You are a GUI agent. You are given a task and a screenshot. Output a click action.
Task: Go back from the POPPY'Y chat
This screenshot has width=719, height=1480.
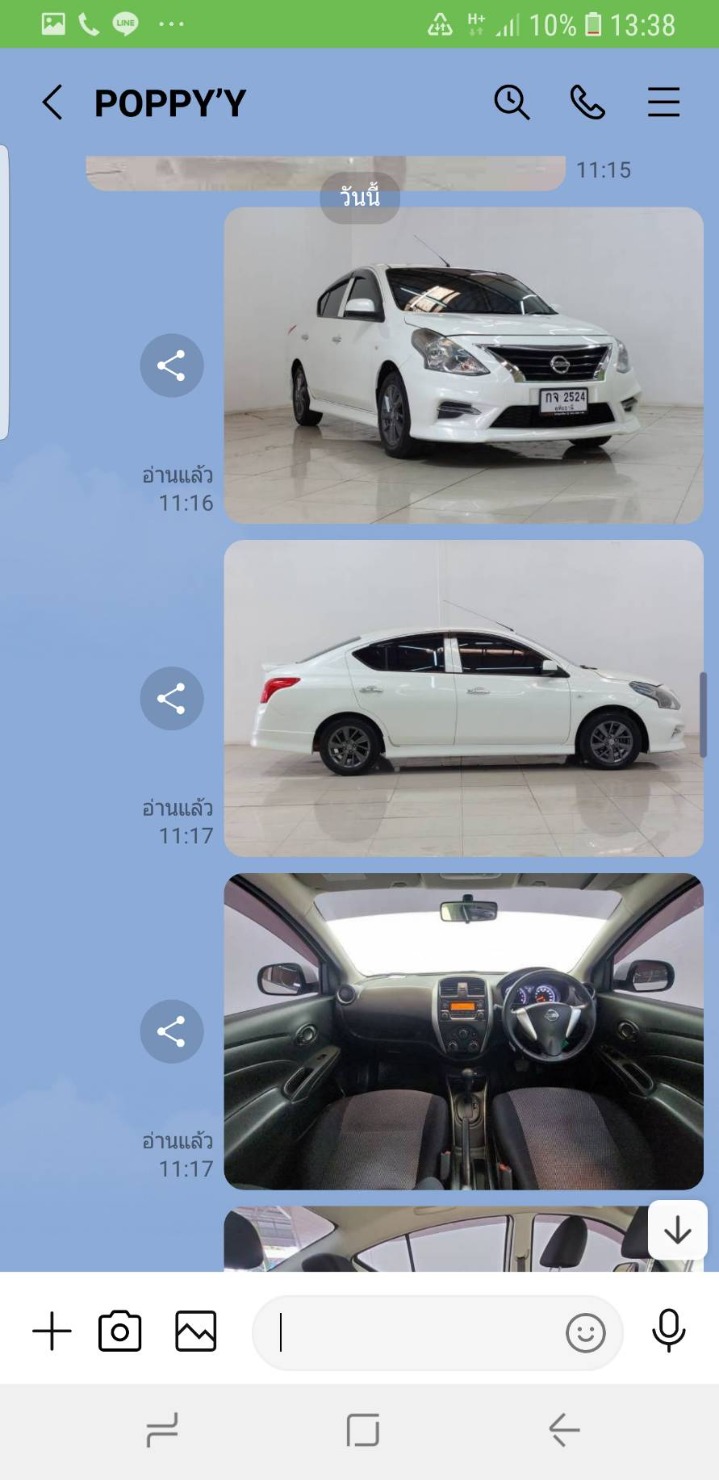pos(52,103)
